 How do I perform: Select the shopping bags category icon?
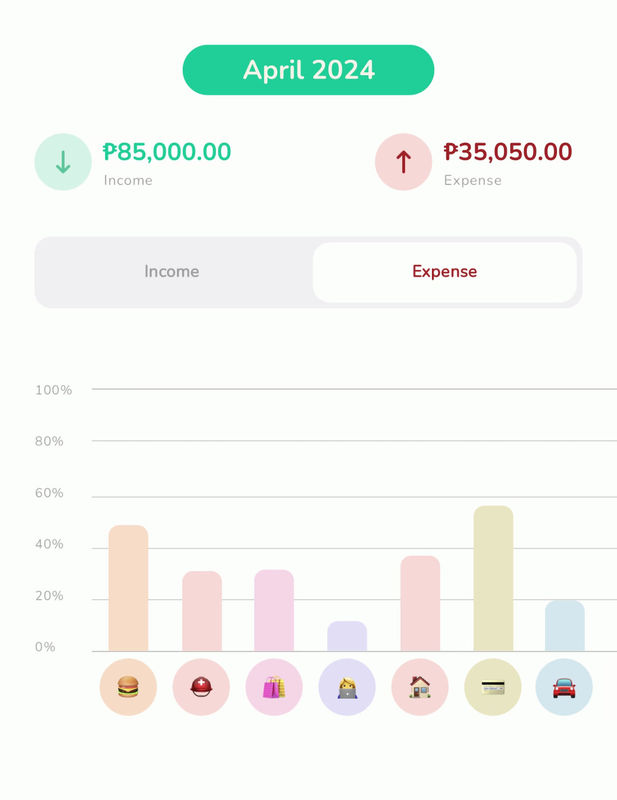click(x=274, y=687)
